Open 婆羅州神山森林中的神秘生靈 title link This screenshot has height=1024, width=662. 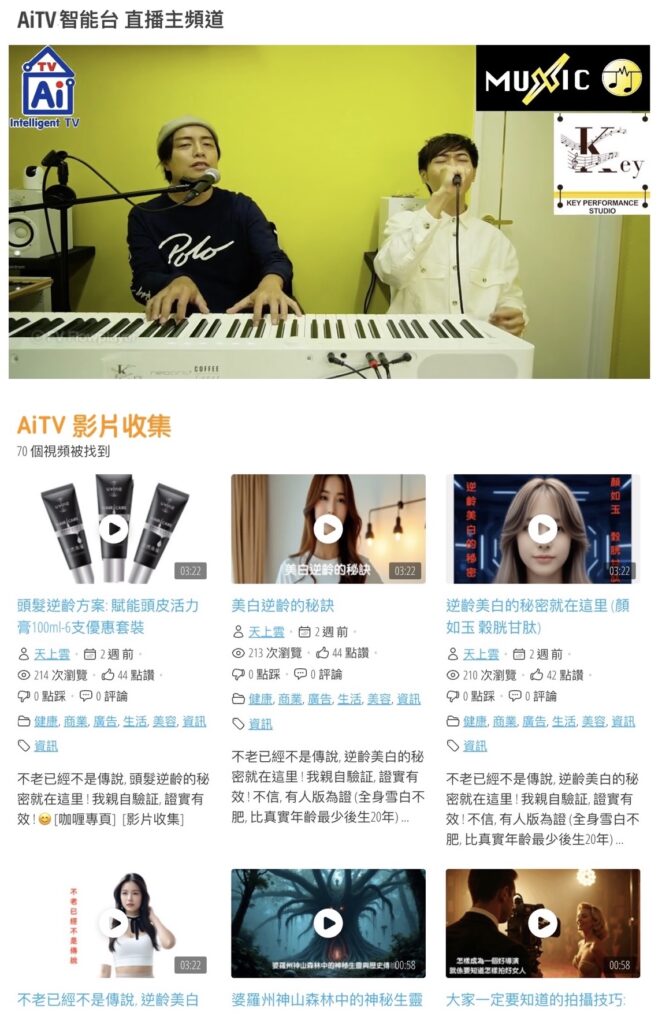[327, 999]
